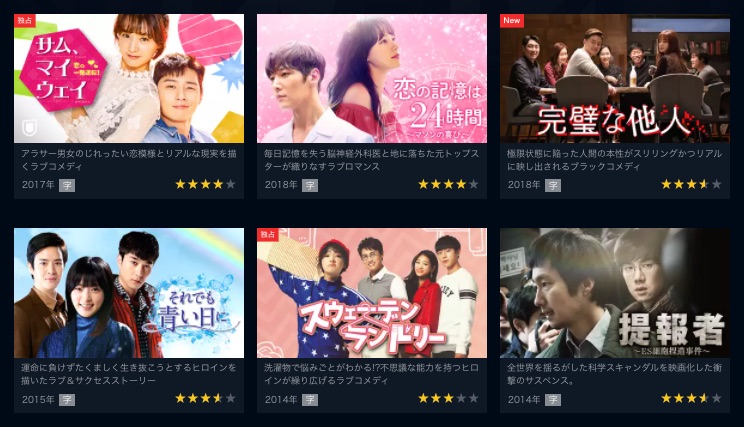
Task: Open スウェーデンランドリー drama card
Action: (x=371, y=293)
